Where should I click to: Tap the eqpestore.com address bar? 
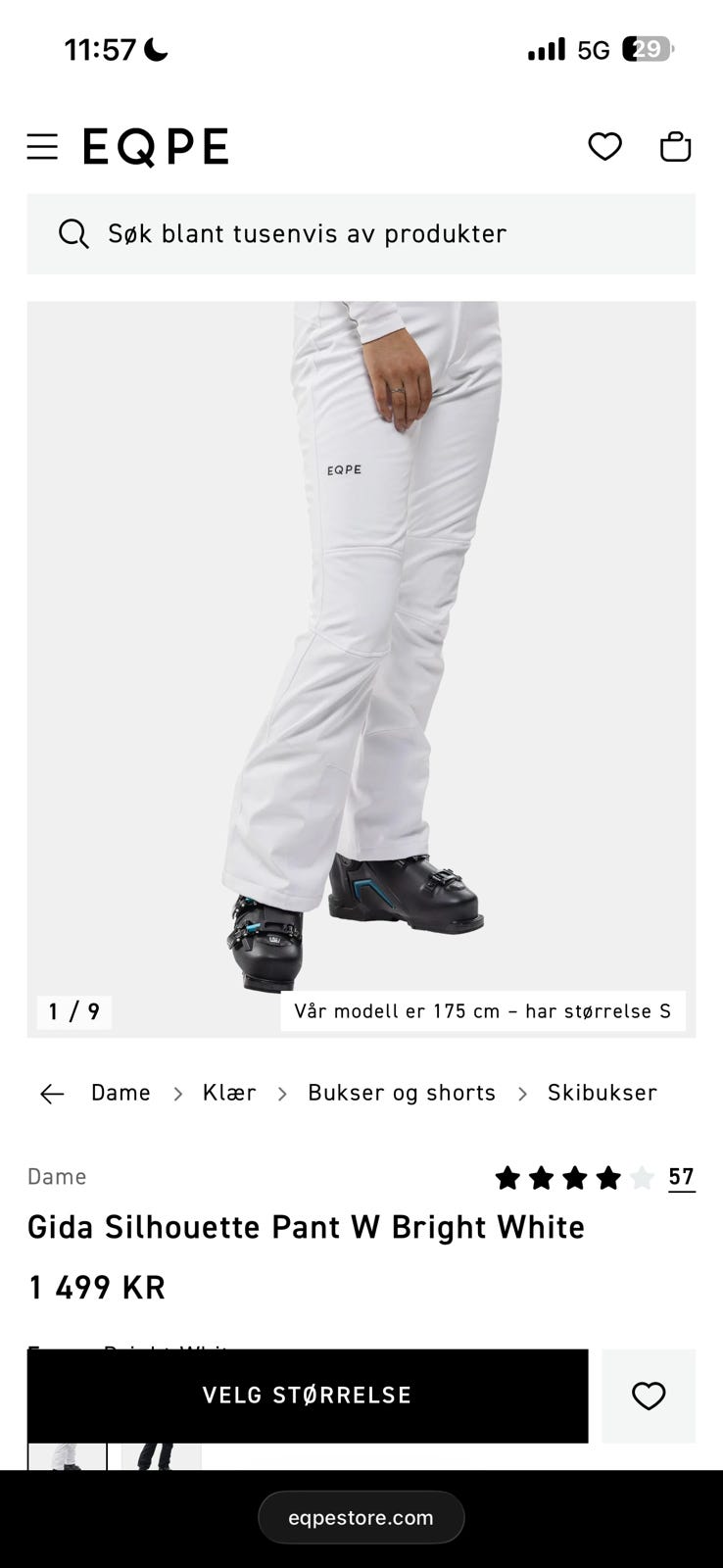pyautogui.click(x=361, y=1518)
